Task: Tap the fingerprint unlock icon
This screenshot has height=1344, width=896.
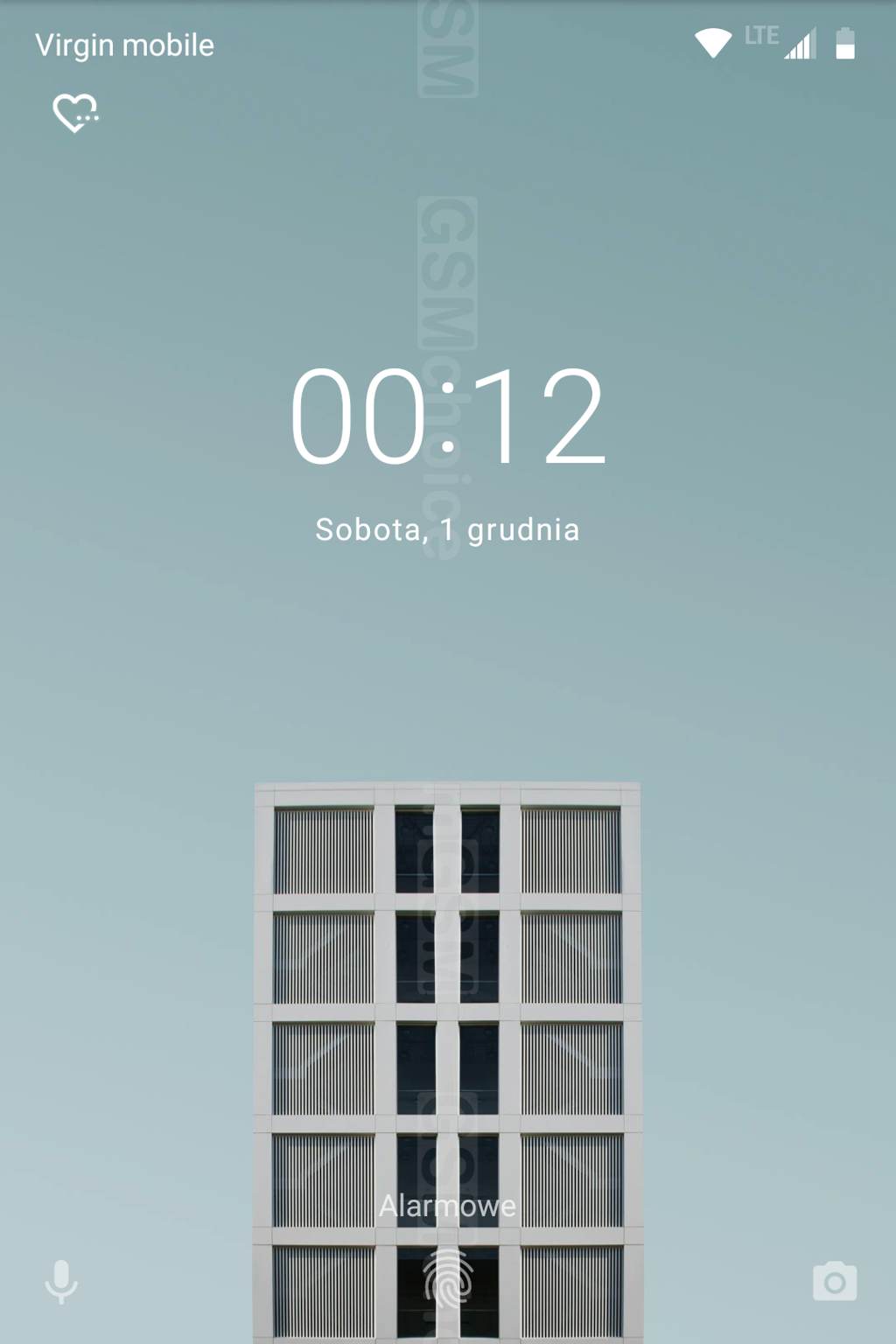Action: 448,1279
